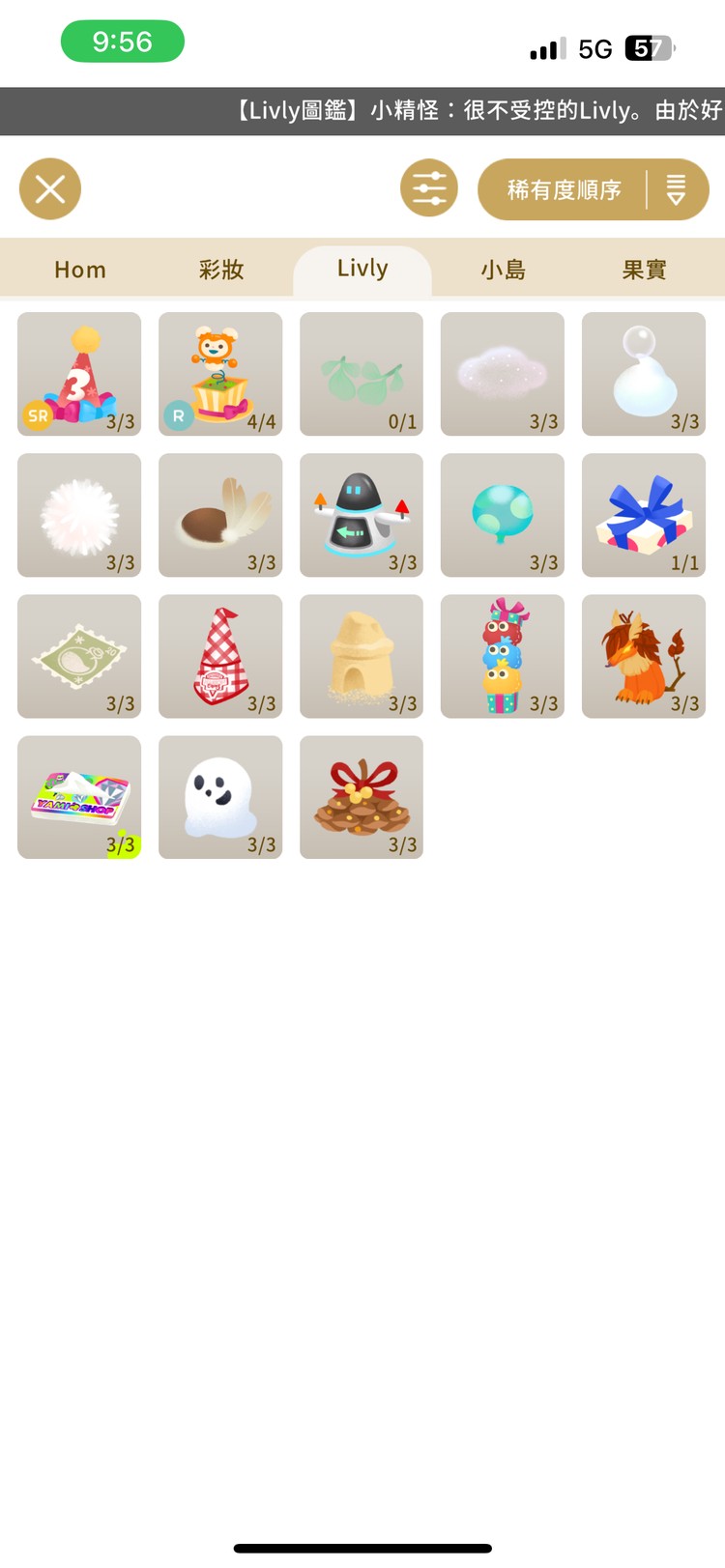The image size is (725, 1568).
Task: Switch to the 彩妝 tab
Action: pos(221,270)
